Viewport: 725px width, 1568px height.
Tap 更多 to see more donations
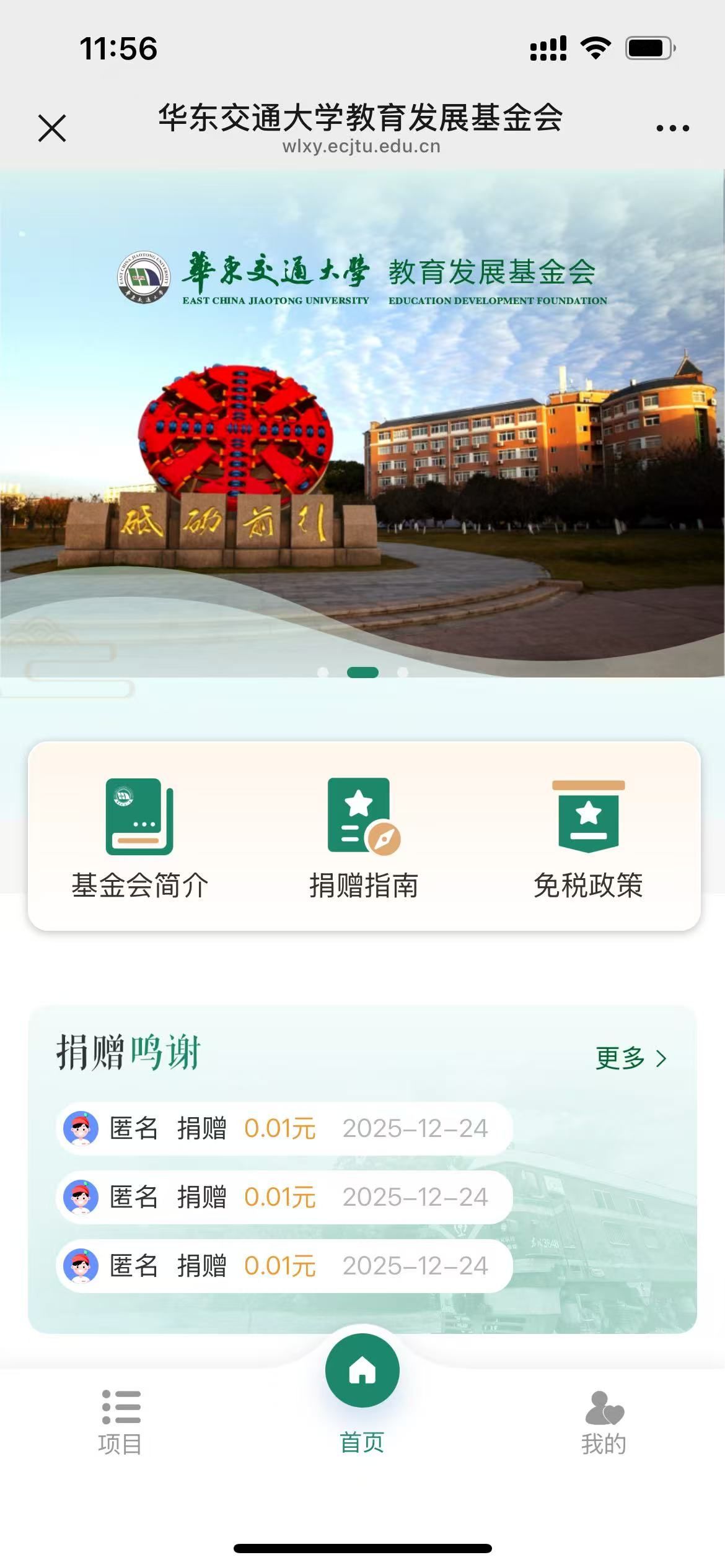(x=630, y=1058)
